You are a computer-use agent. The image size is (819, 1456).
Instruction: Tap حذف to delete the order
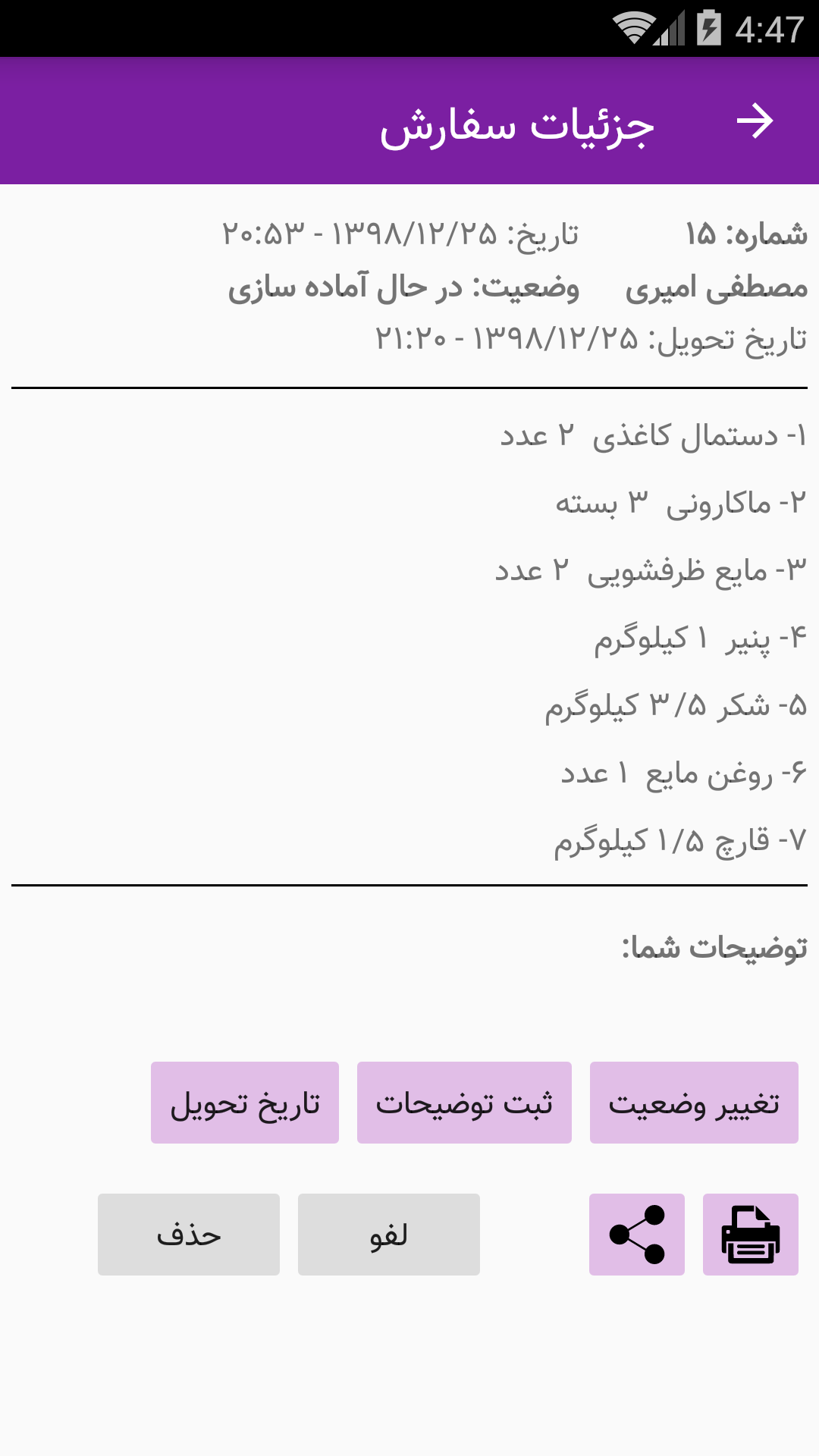click(x=189, y=1235)
